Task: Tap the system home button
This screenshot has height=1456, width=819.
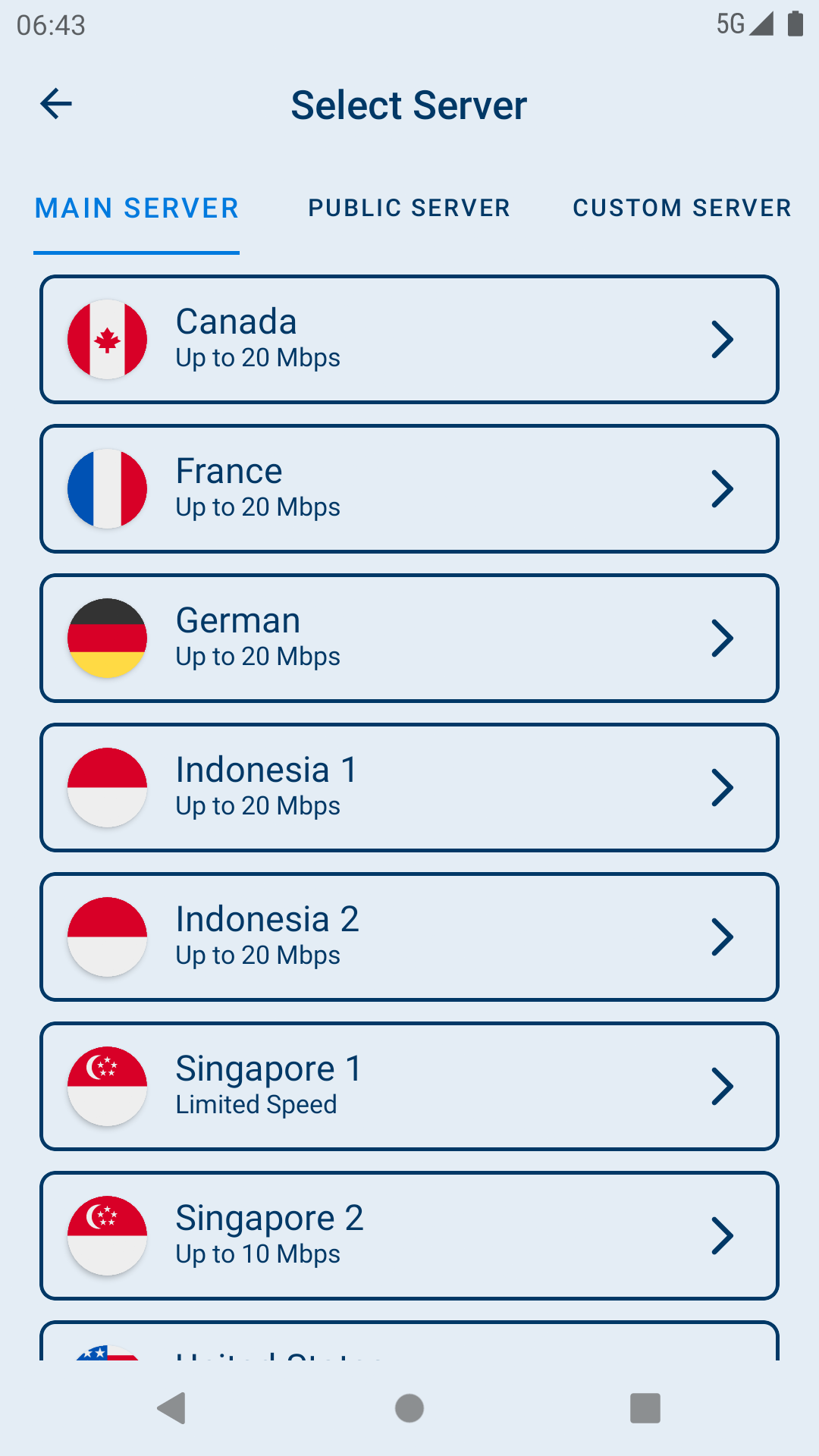Action: pos(409,1408)
